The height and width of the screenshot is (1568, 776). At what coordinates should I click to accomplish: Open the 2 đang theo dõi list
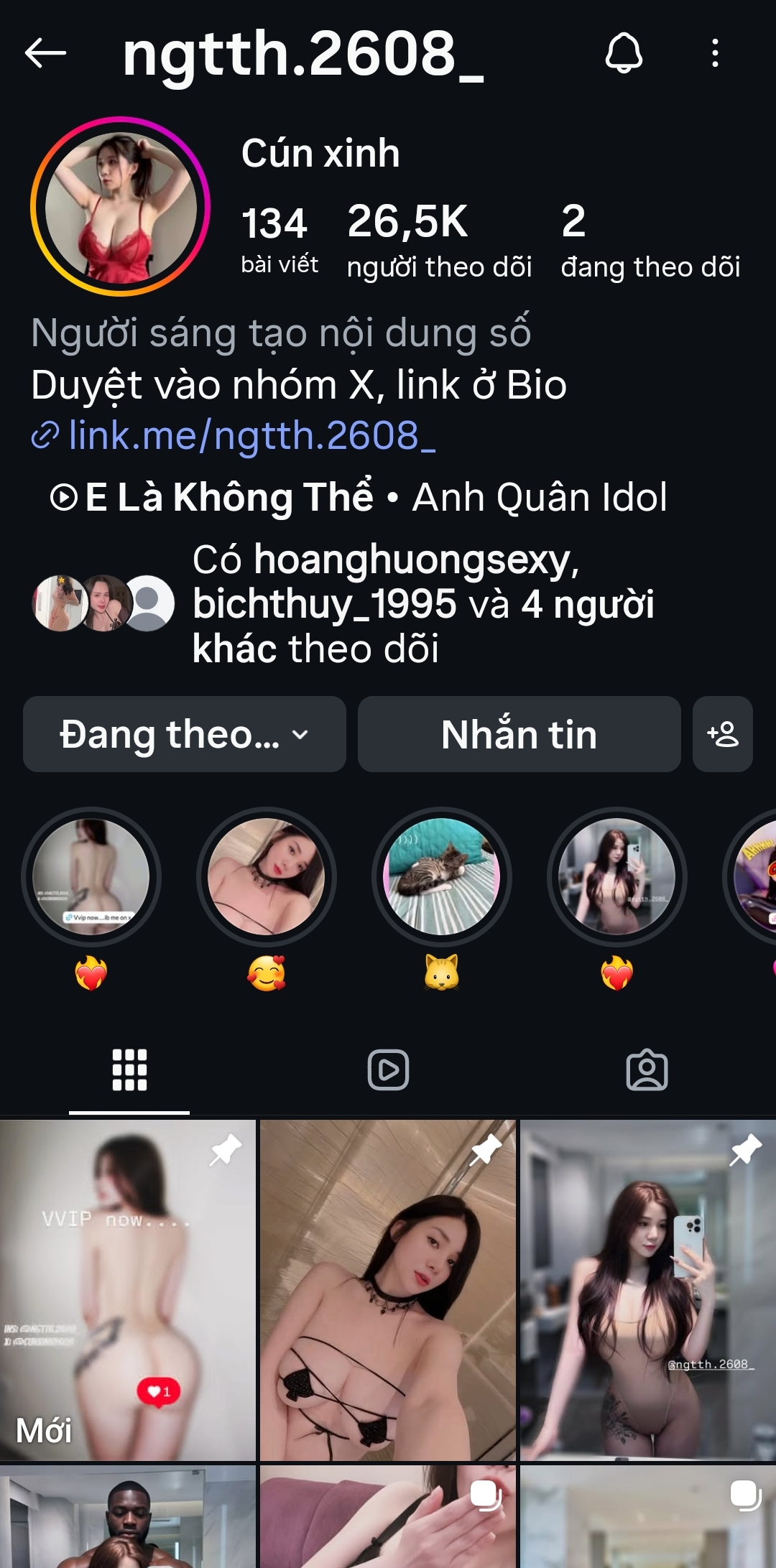click(x=650, y=239)
